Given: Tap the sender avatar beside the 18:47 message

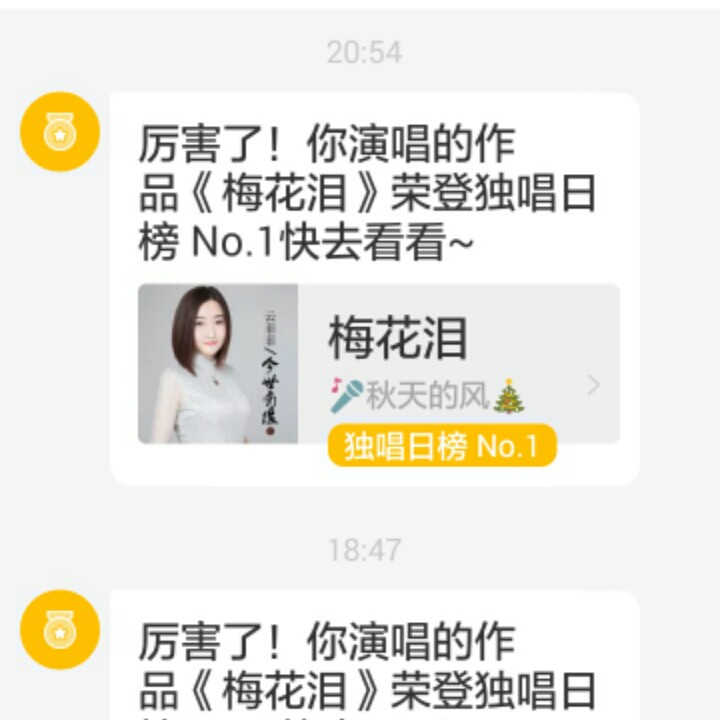Looking at the screenshot, I should (x=60, y=629).
